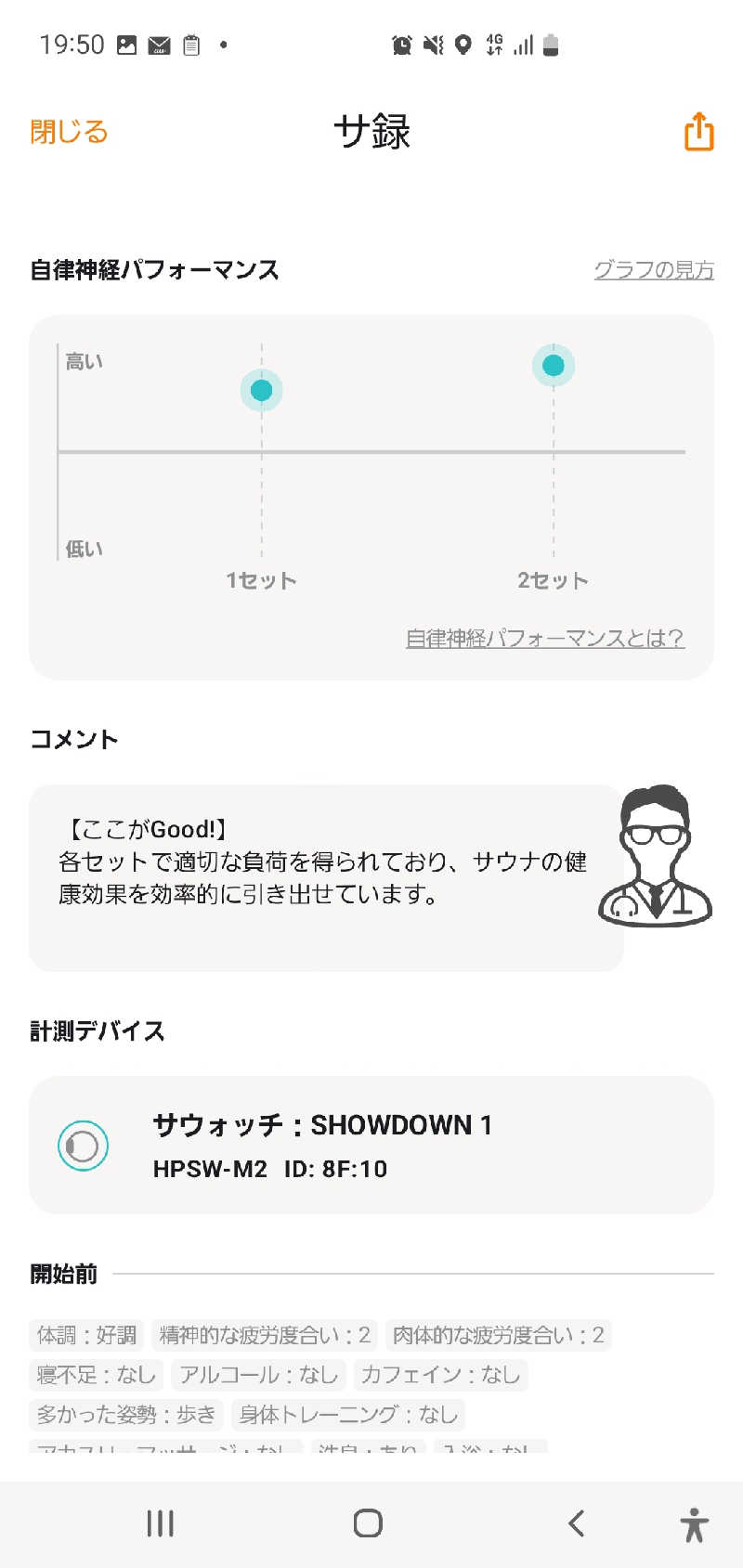Image resolution: width=743 pixels, height=1568 pixels.
Task: Share this サ録 record
Action: 698,132
